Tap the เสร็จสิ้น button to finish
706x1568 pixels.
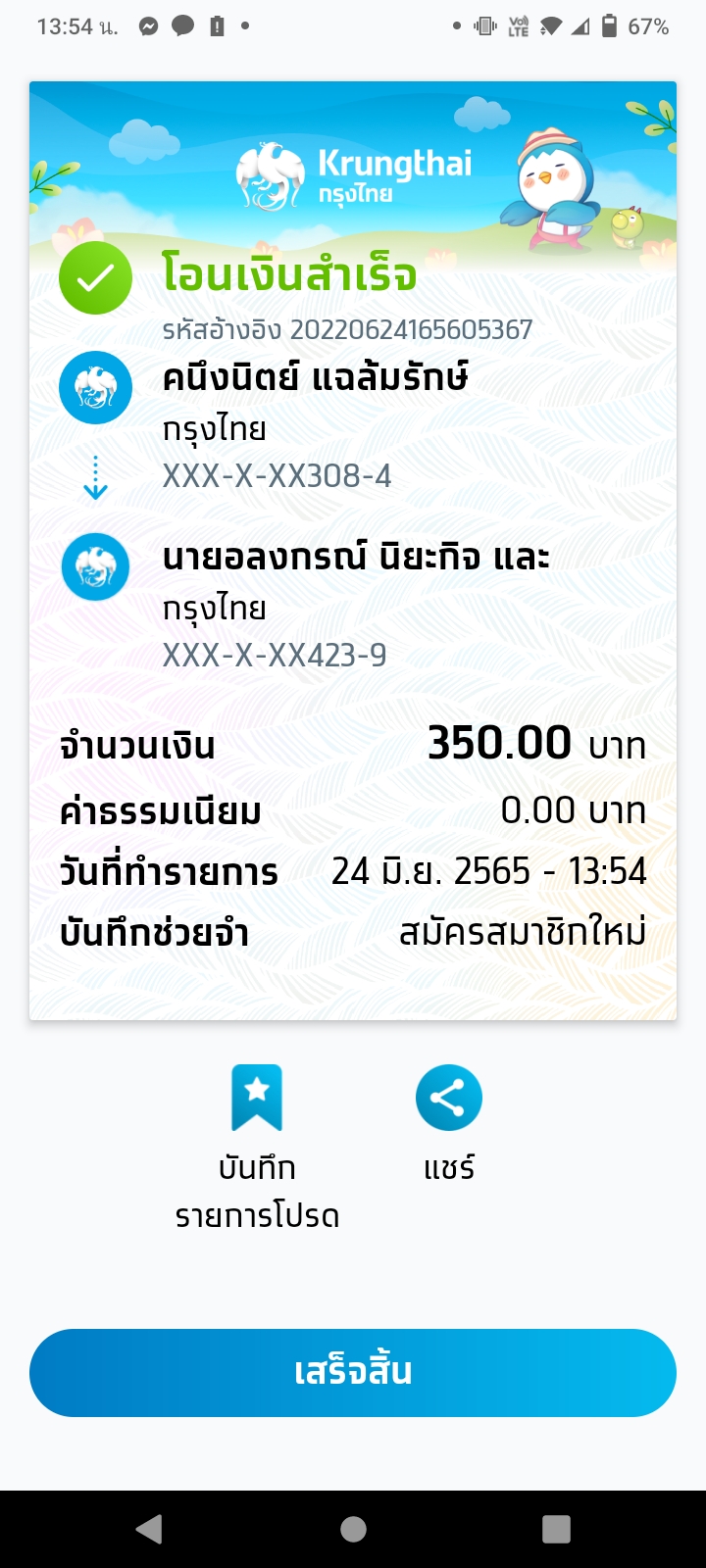353,1372
